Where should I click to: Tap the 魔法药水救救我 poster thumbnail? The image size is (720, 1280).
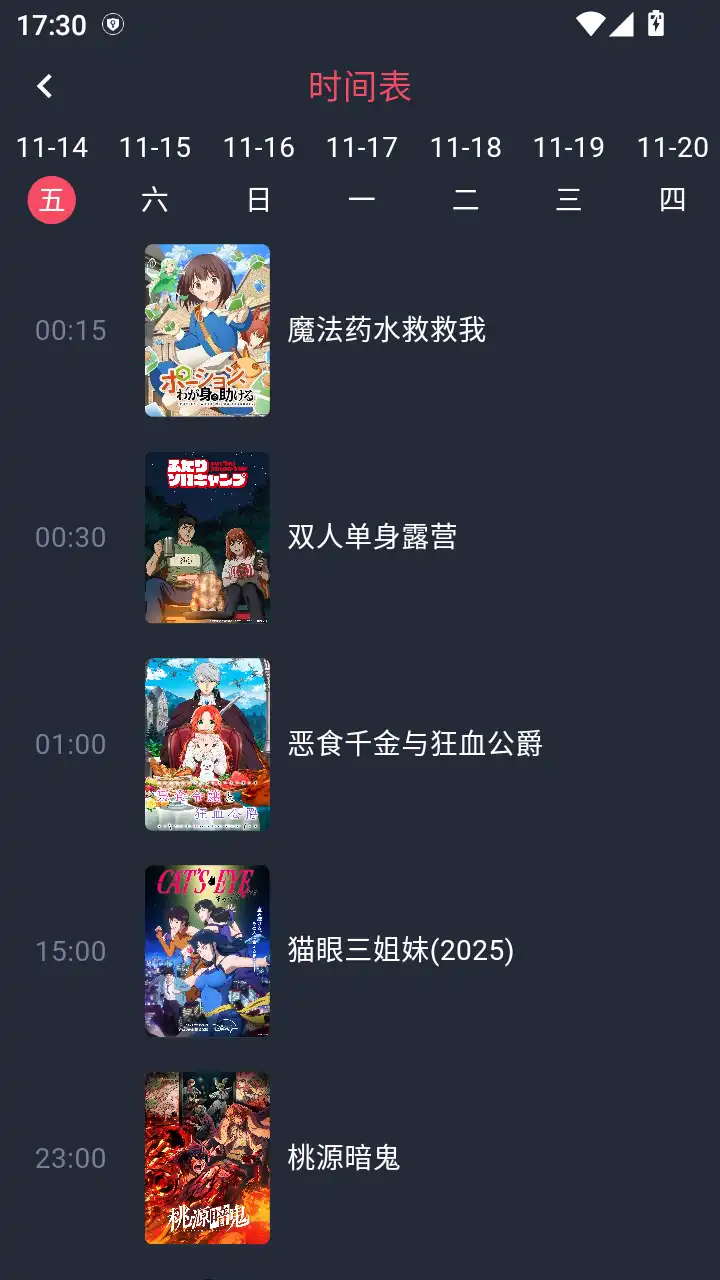click(x=207, y=330)
